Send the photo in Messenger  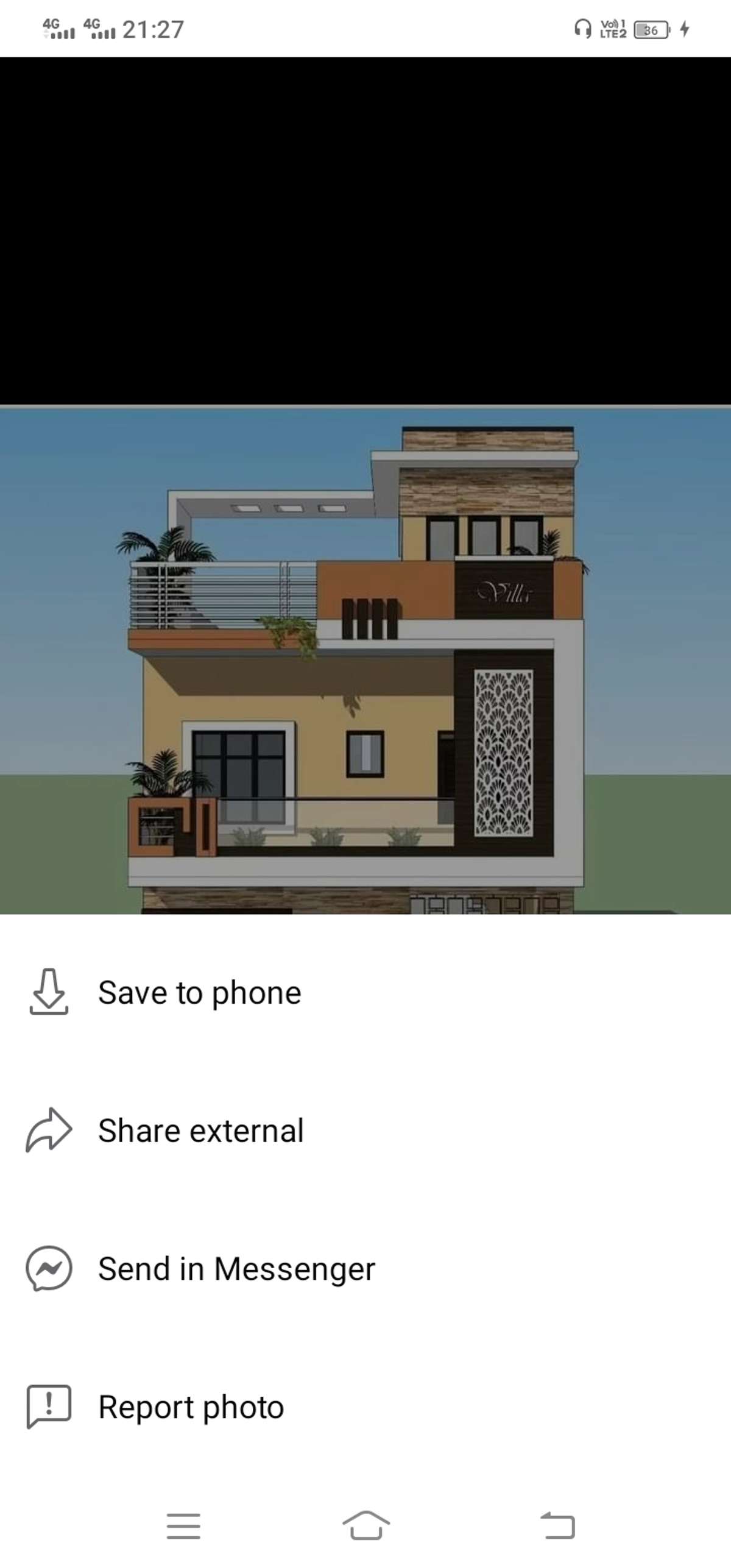pyautogui.click(x=236, y=1269)
